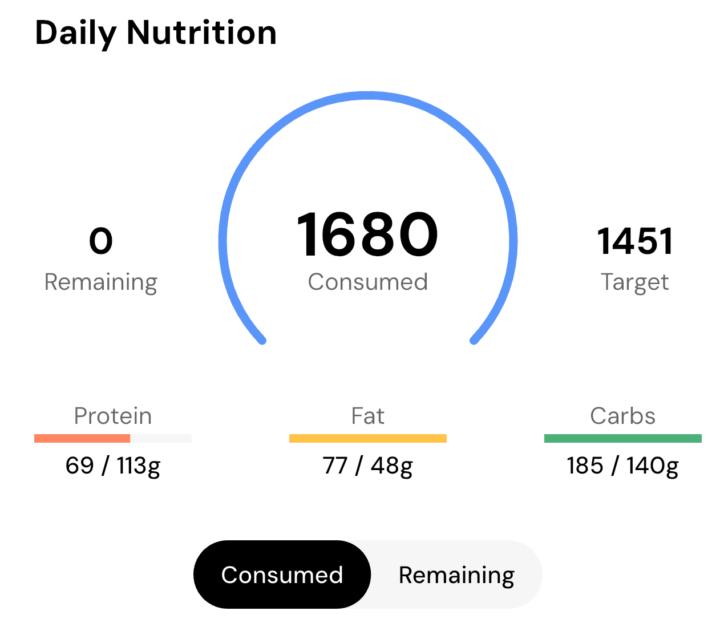Switch to the Remaining view

click(456, 575)
